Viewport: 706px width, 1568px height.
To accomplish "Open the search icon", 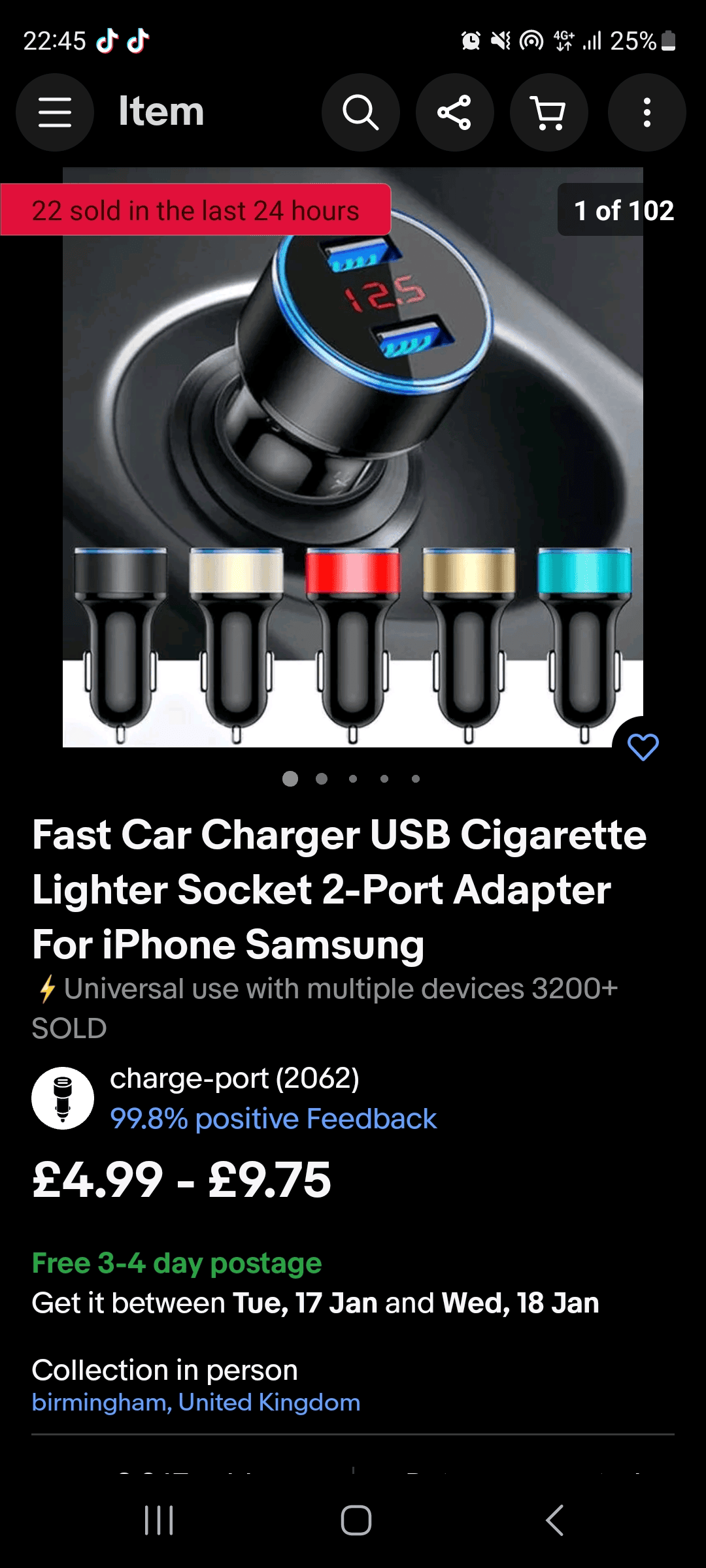I will (361, 112).
